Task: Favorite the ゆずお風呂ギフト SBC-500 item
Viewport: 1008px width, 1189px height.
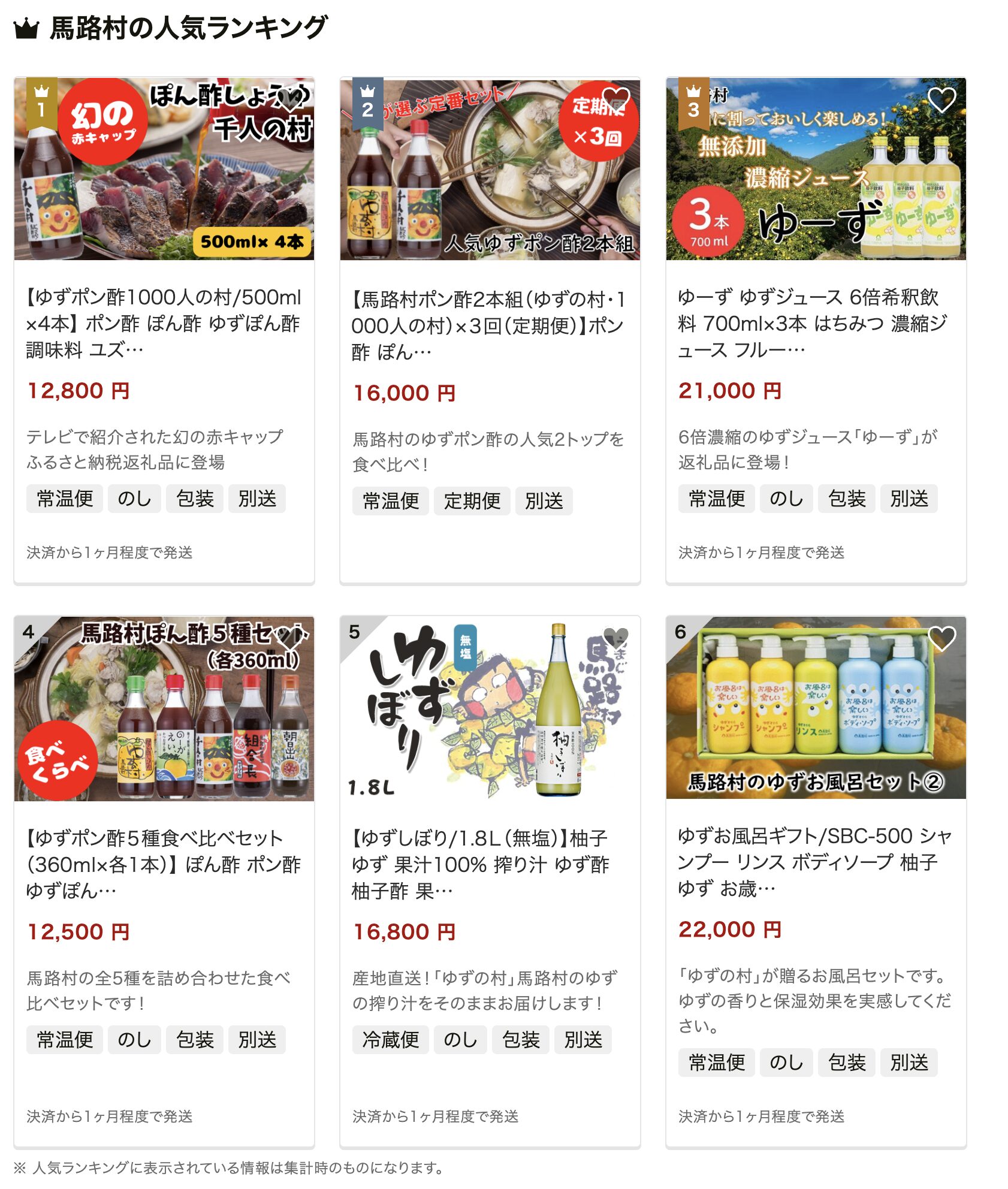Action: (x=941, y=638)
